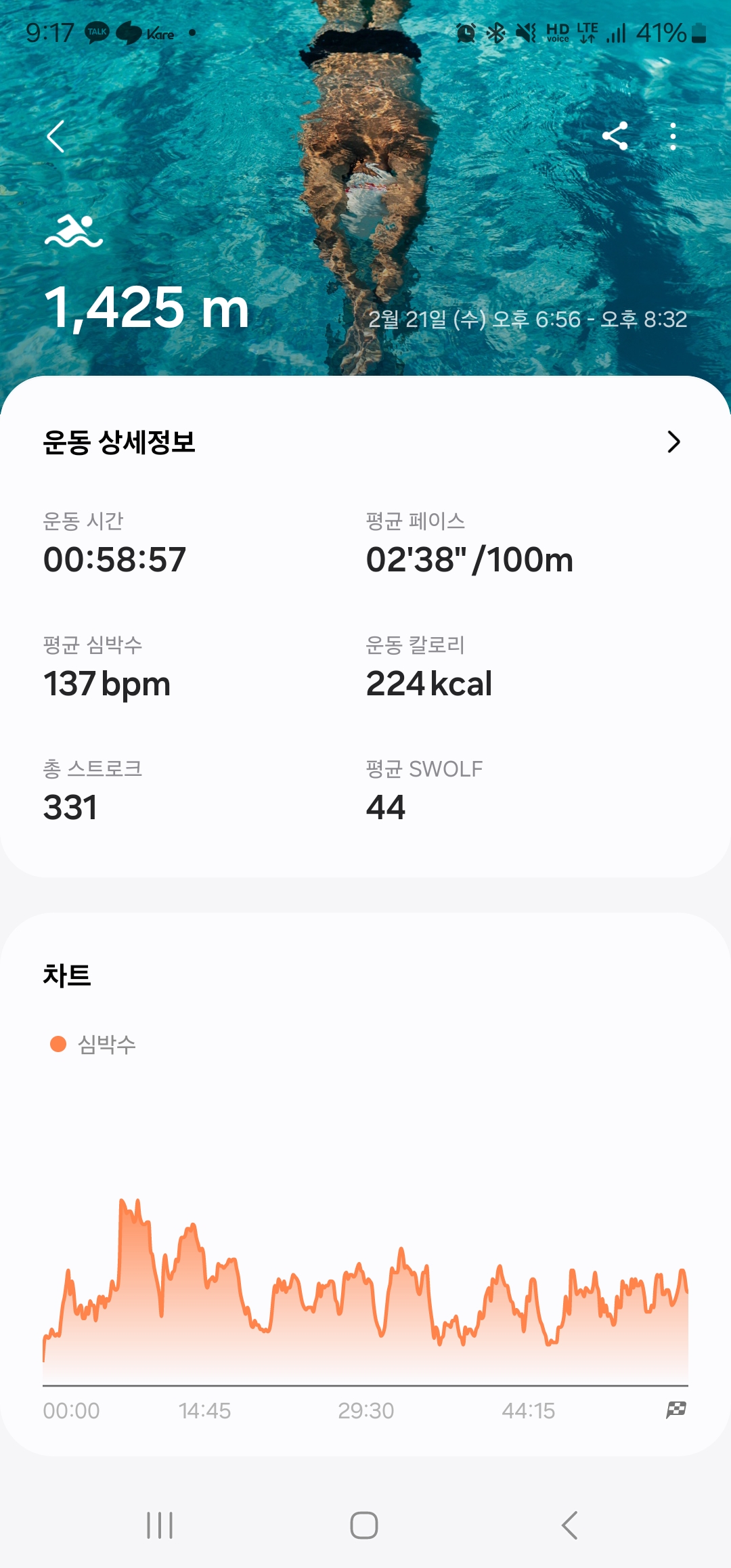Open recent apps from navigation bar
The image size is (731, 1568).
coord(160,1525)
